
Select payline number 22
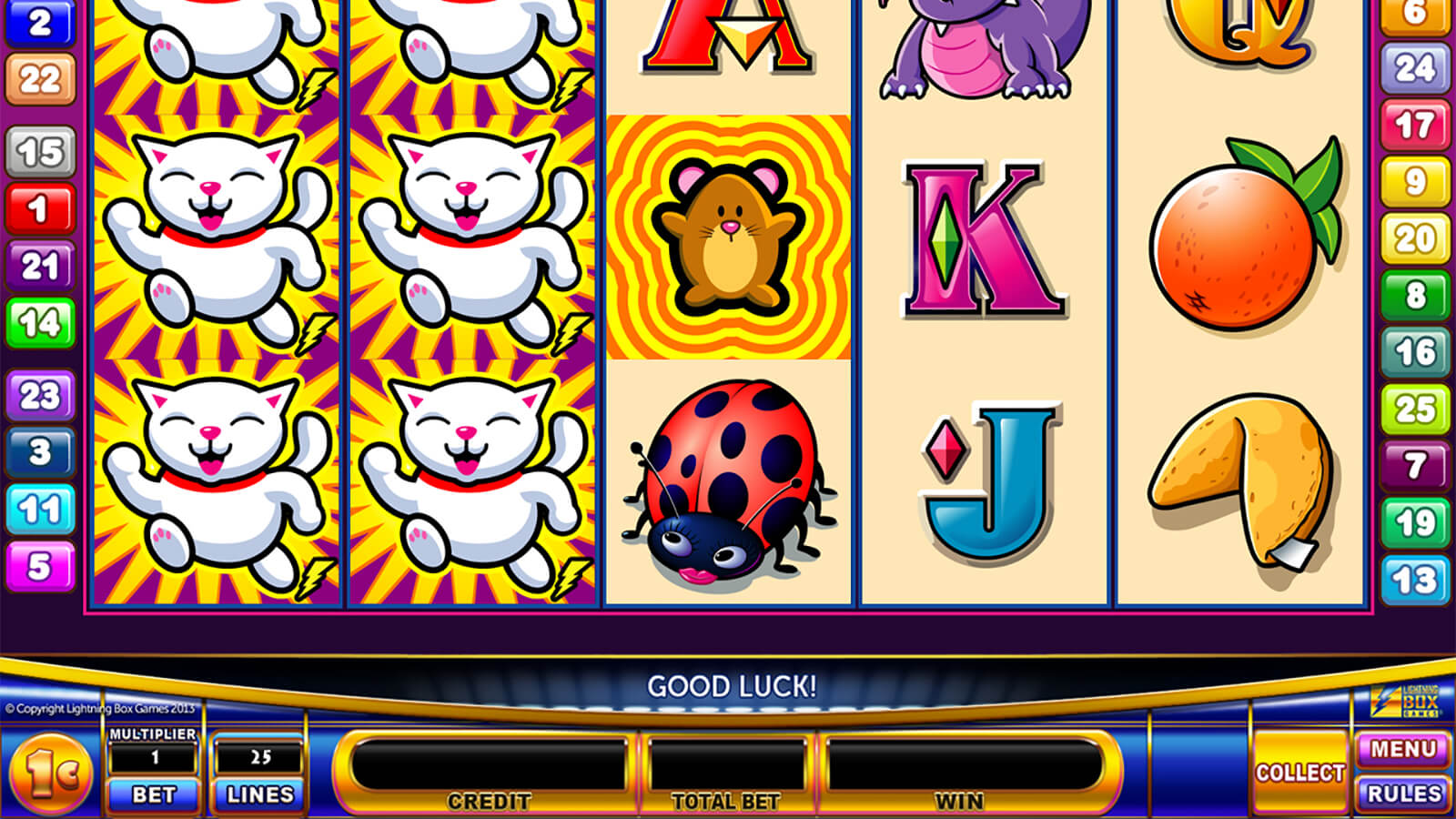tap(39, 80)
